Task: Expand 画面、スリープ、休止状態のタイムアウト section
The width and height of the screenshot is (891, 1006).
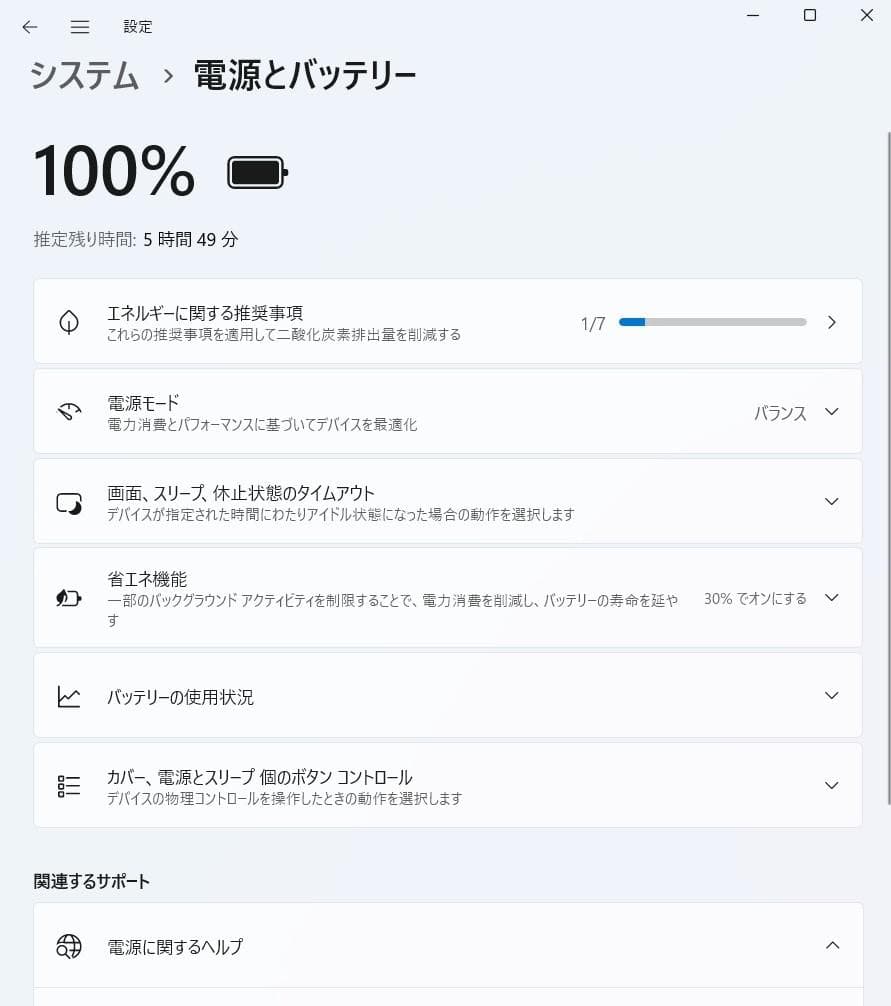Action: click(831, 501)
